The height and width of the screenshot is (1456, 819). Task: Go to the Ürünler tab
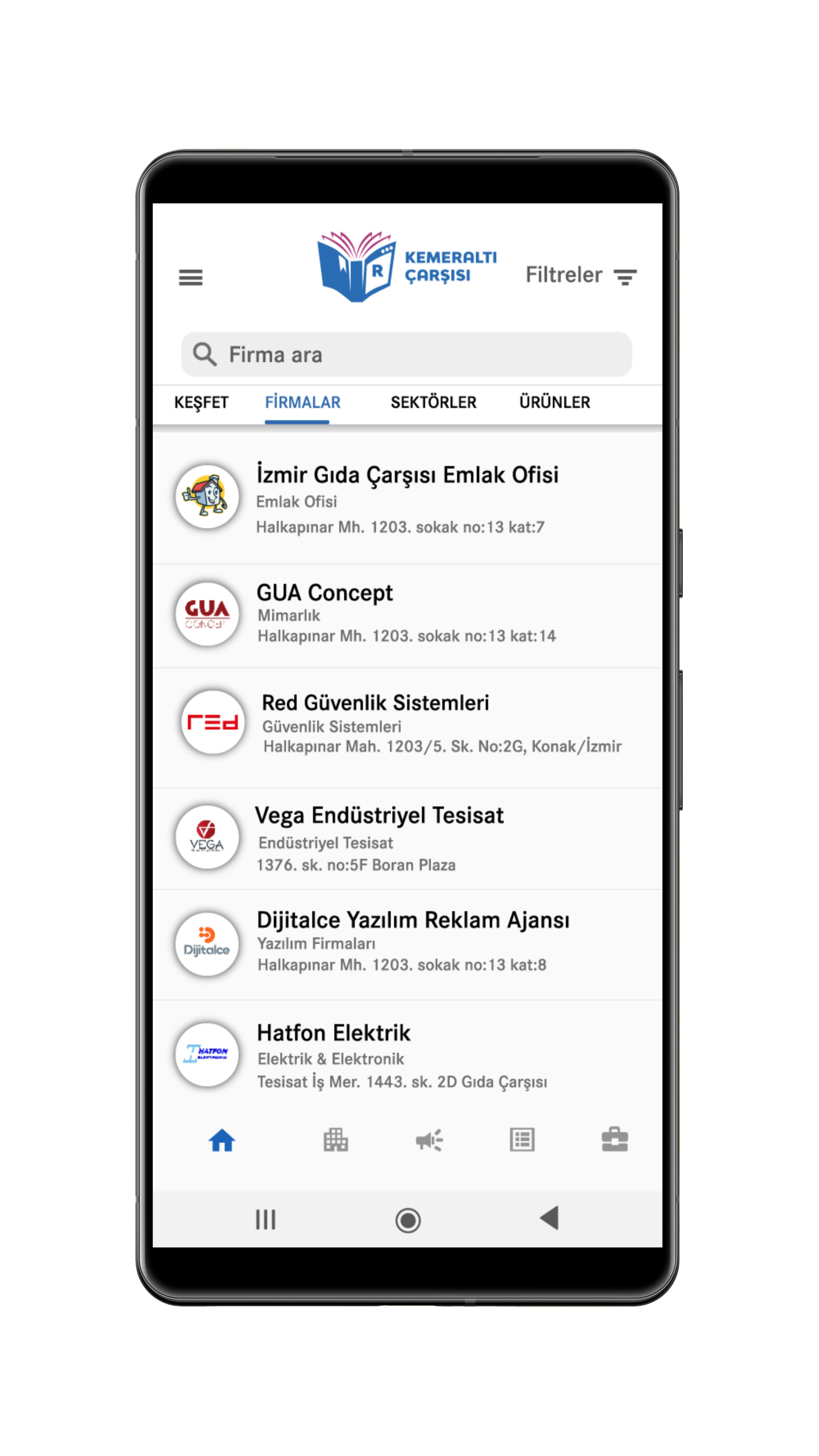point(554,402)
